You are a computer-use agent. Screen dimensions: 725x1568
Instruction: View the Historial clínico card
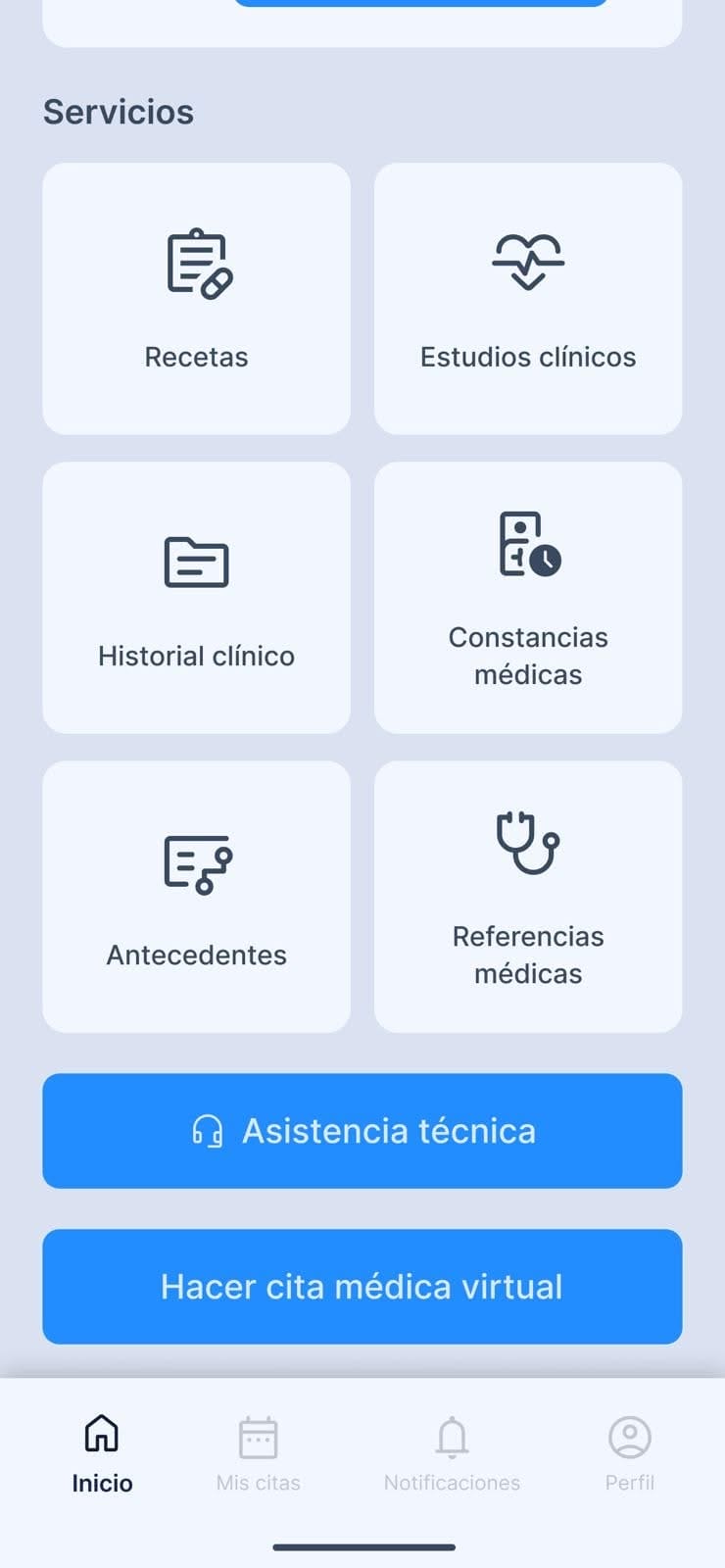pyautogui.click(x=196, y=598)
